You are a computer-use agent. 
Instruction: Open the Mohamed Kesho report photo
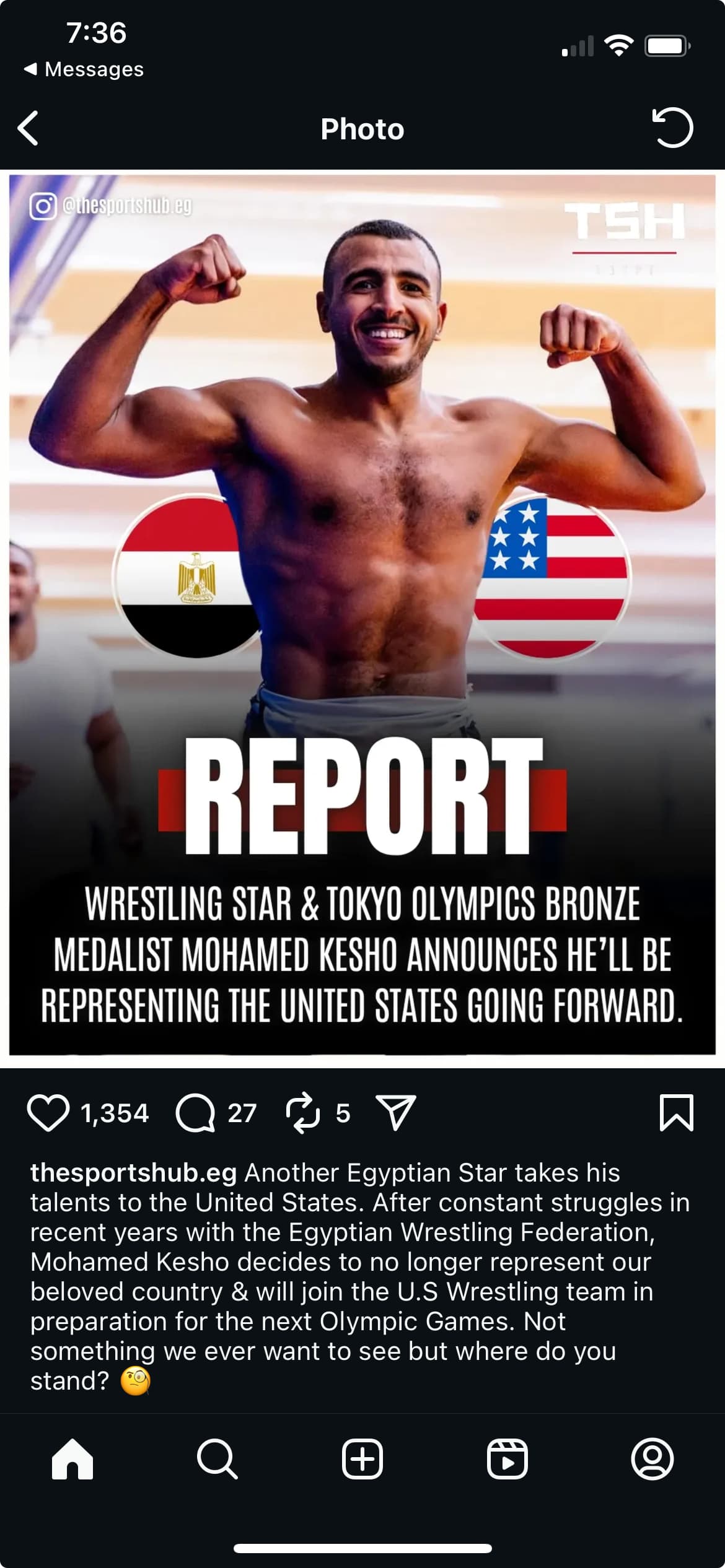pyautogui.click(x=362, y=614)
